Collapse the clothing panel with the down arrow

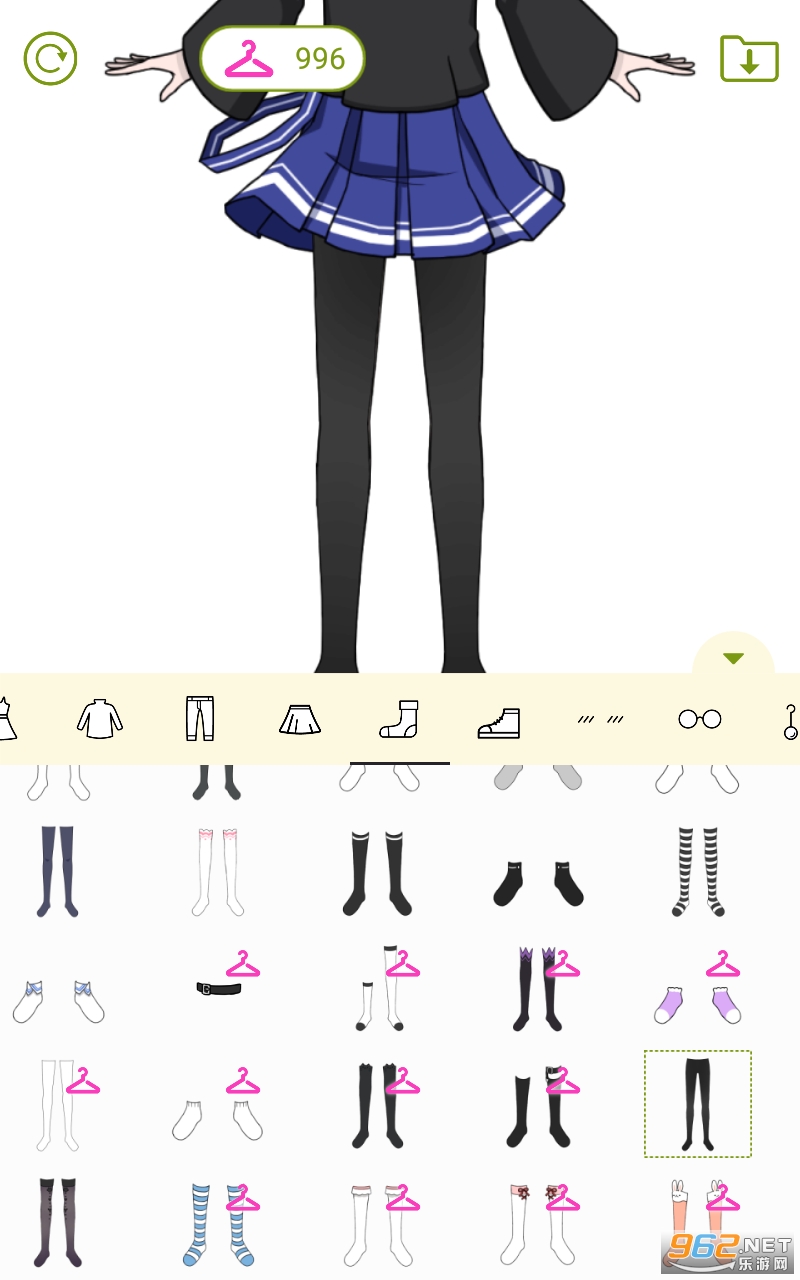733,658
